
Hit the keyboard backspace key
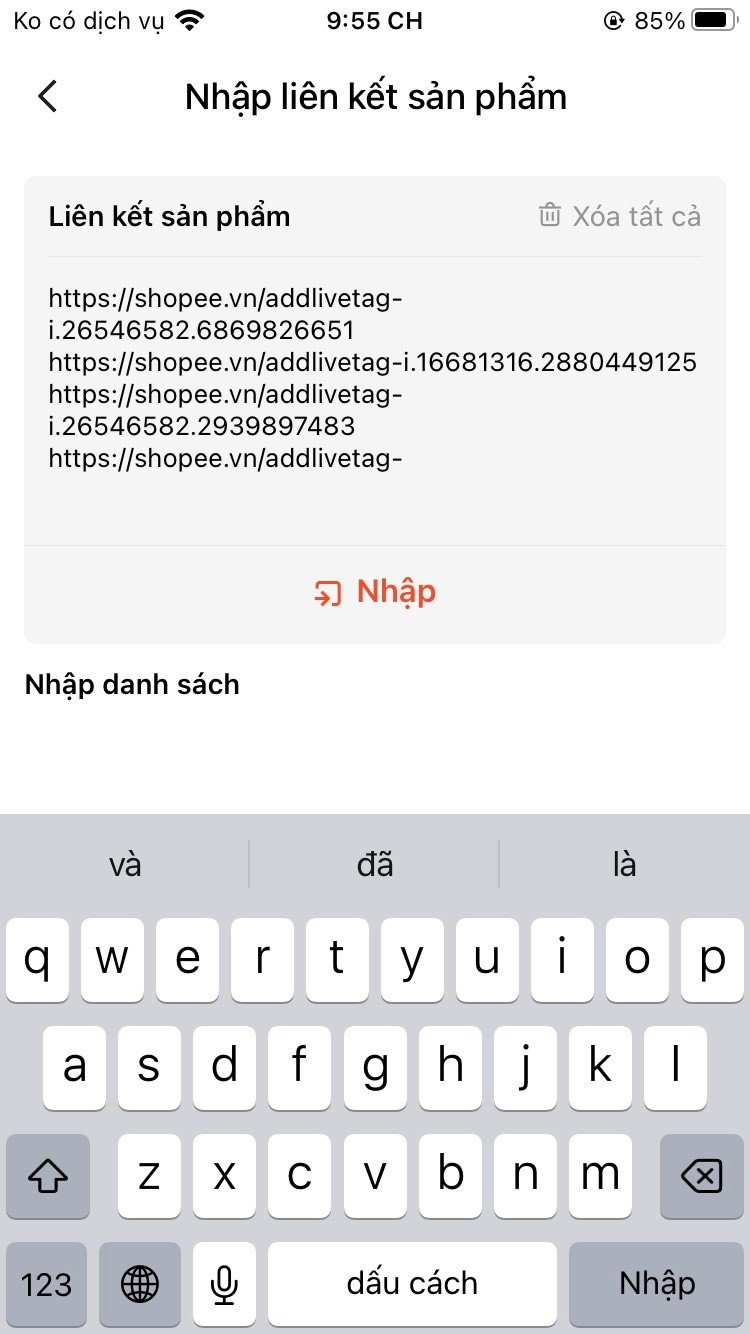[701, 1176]
